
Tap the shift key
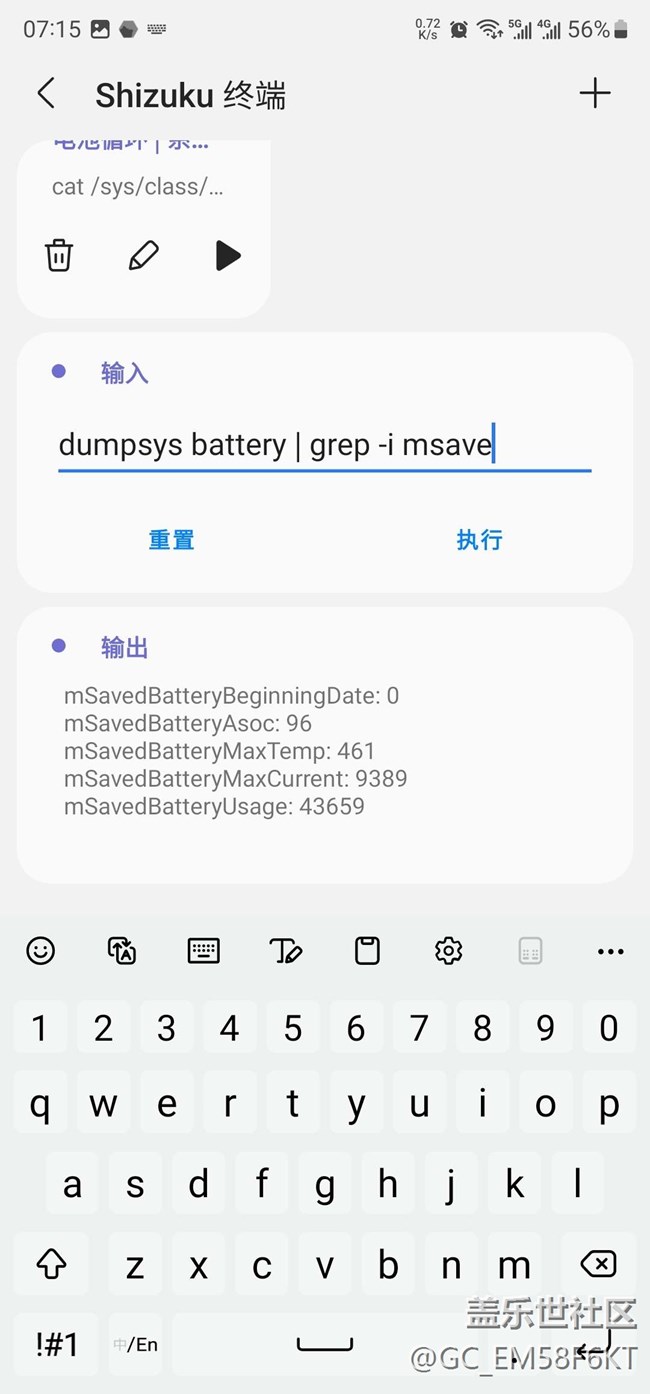pos(51,1265)
